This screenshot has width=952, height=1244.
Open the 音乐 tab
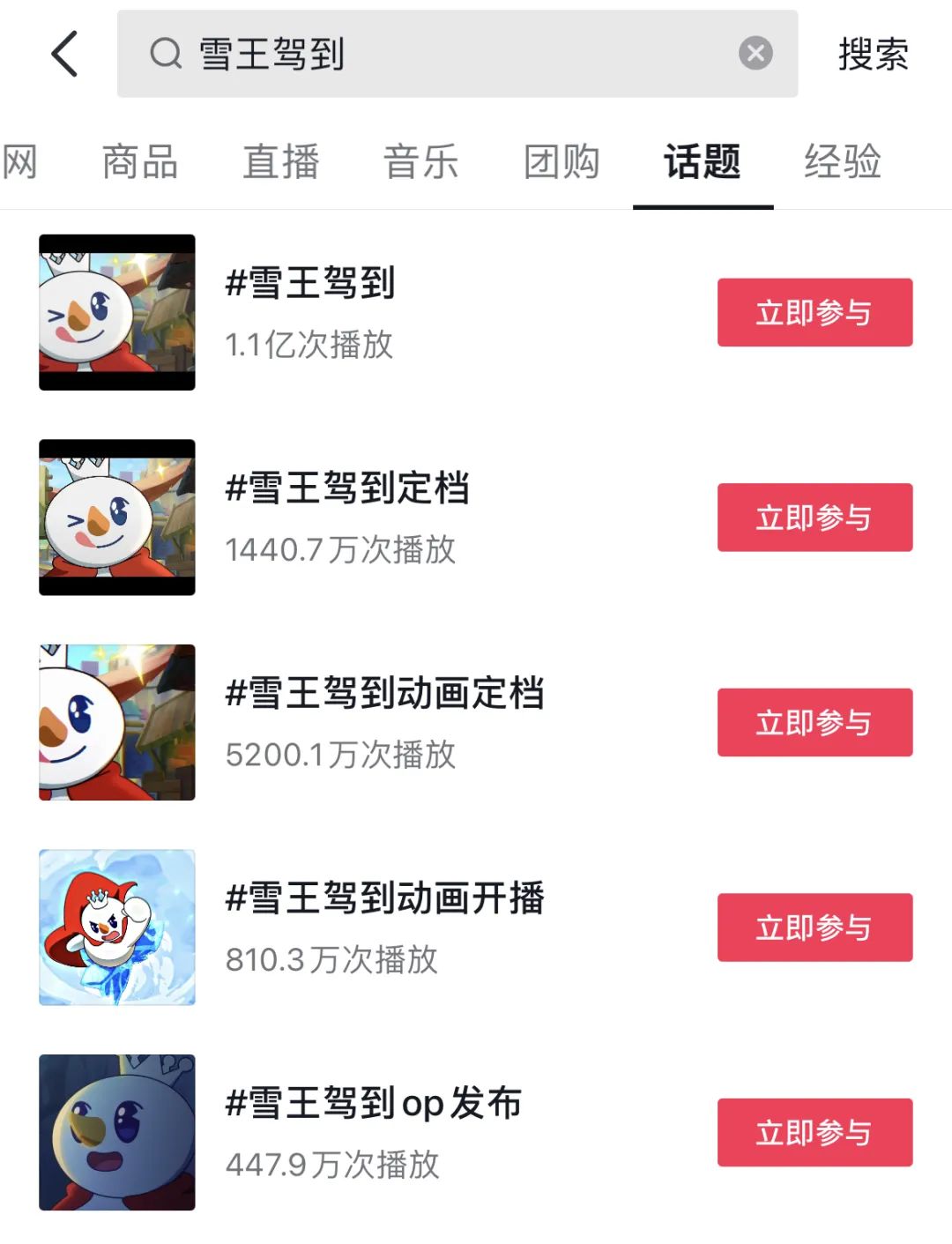click(420, 162)
